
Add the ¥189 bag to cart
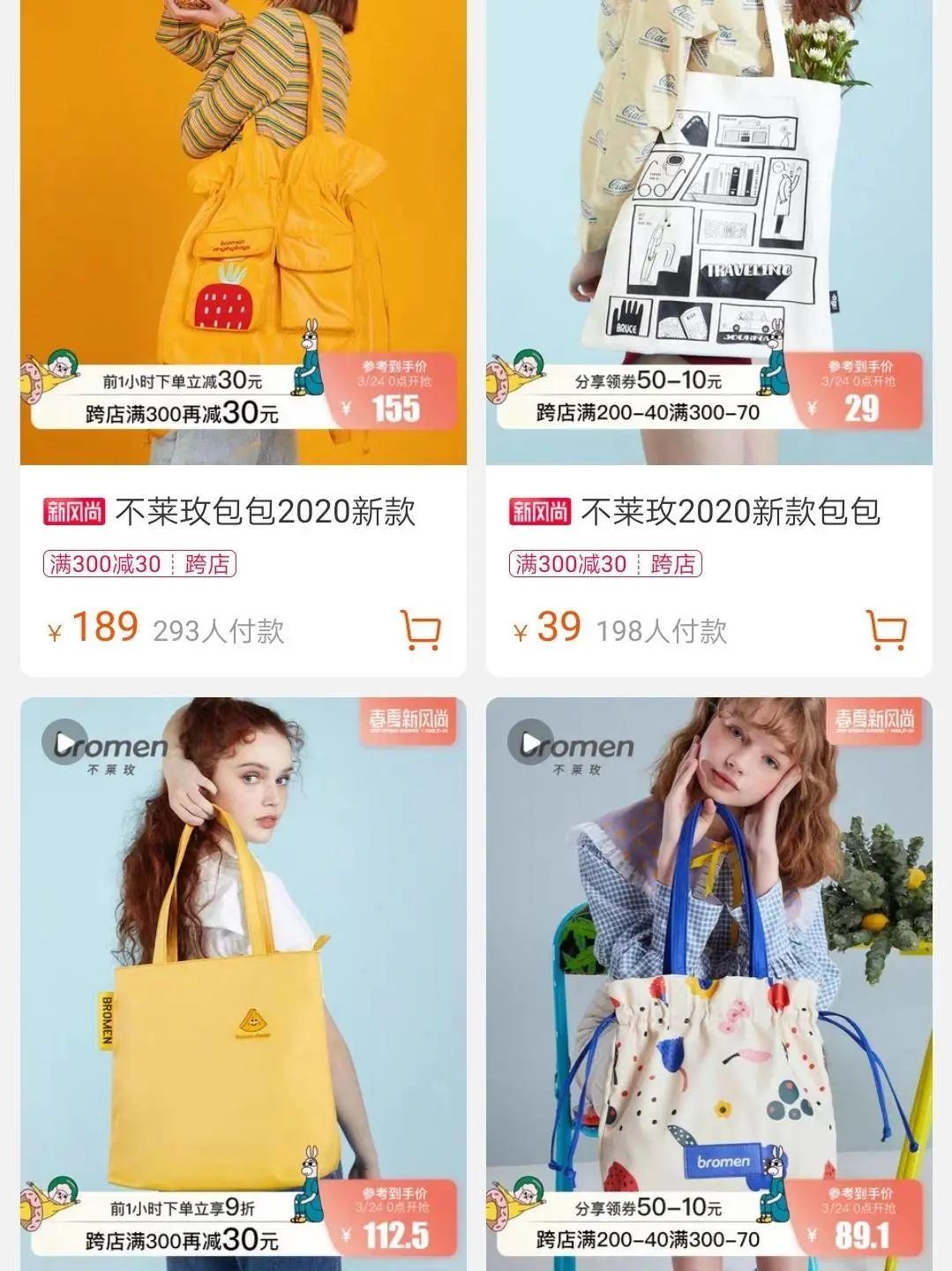[421, 630]
